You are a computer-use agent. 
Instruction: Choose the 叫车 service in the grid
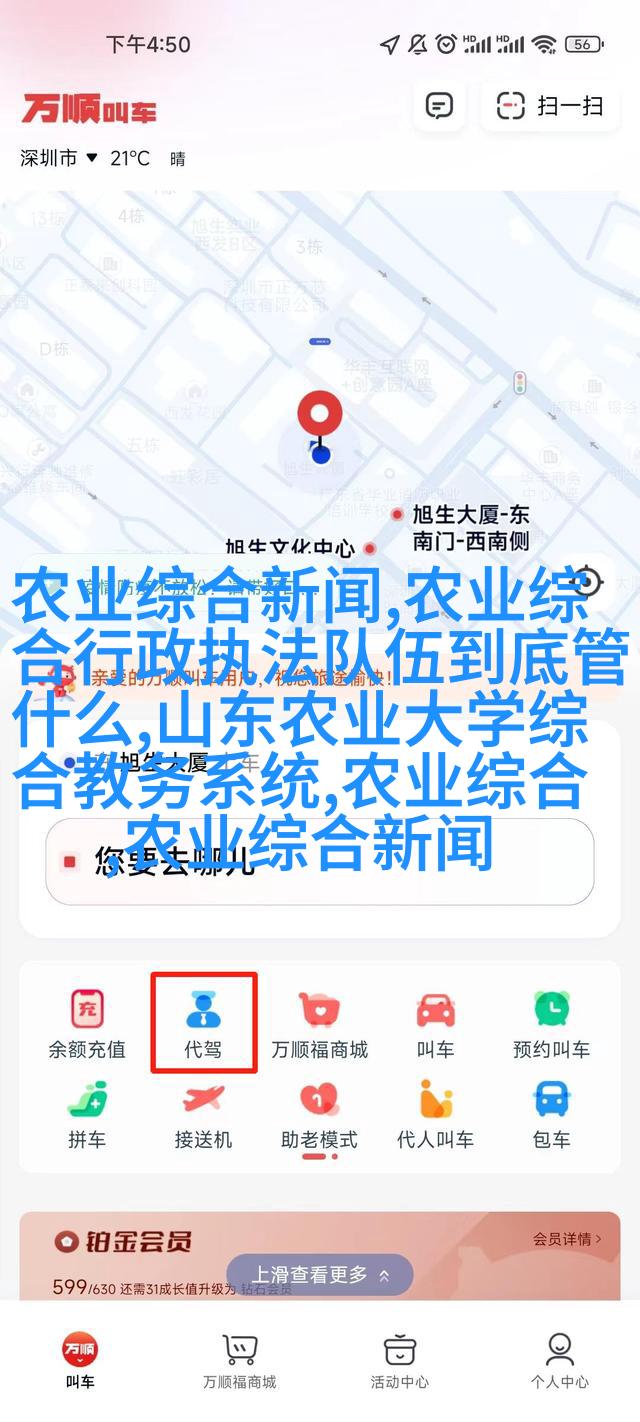(435, 1023)
